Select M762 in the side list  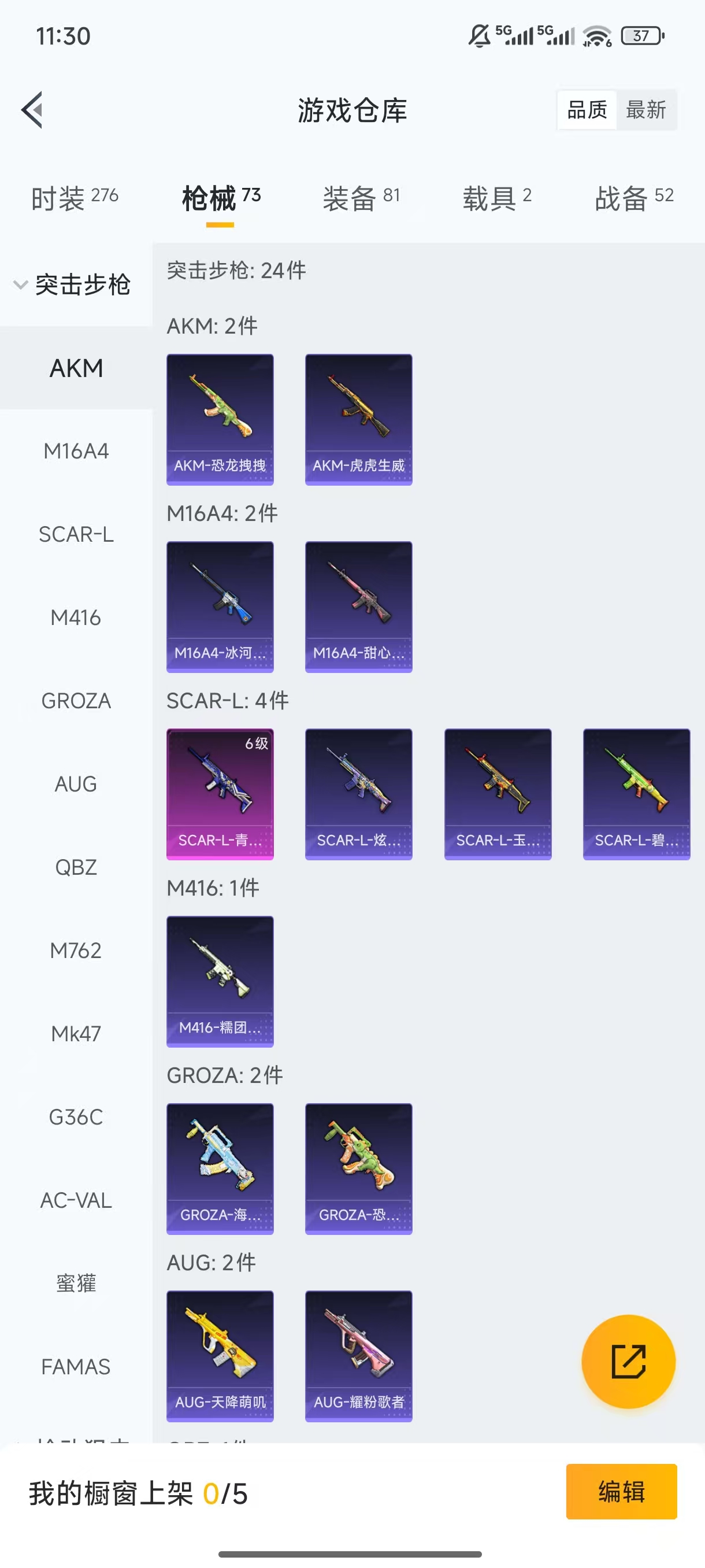coord(76,951)
